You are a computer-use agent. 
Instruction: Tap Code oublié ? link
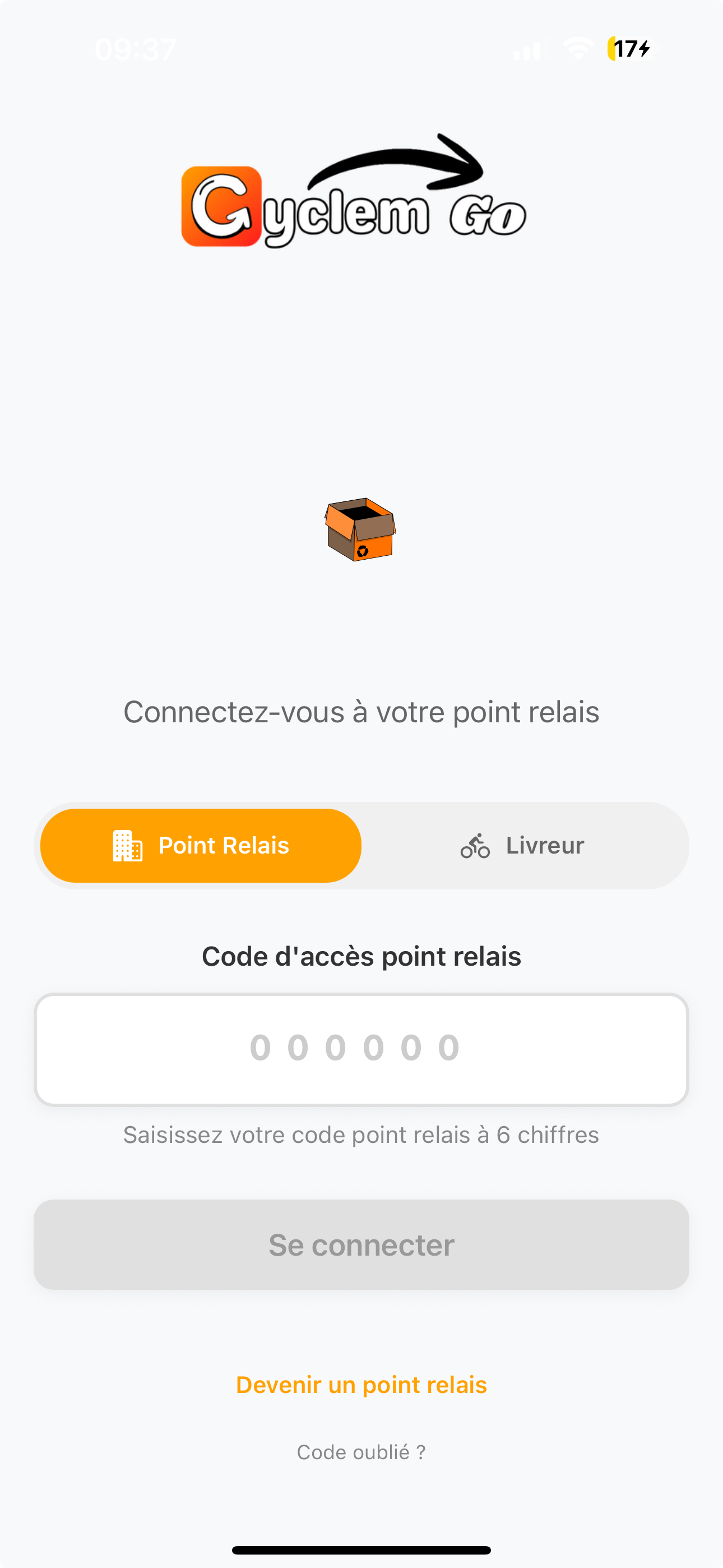point(361,1452)
